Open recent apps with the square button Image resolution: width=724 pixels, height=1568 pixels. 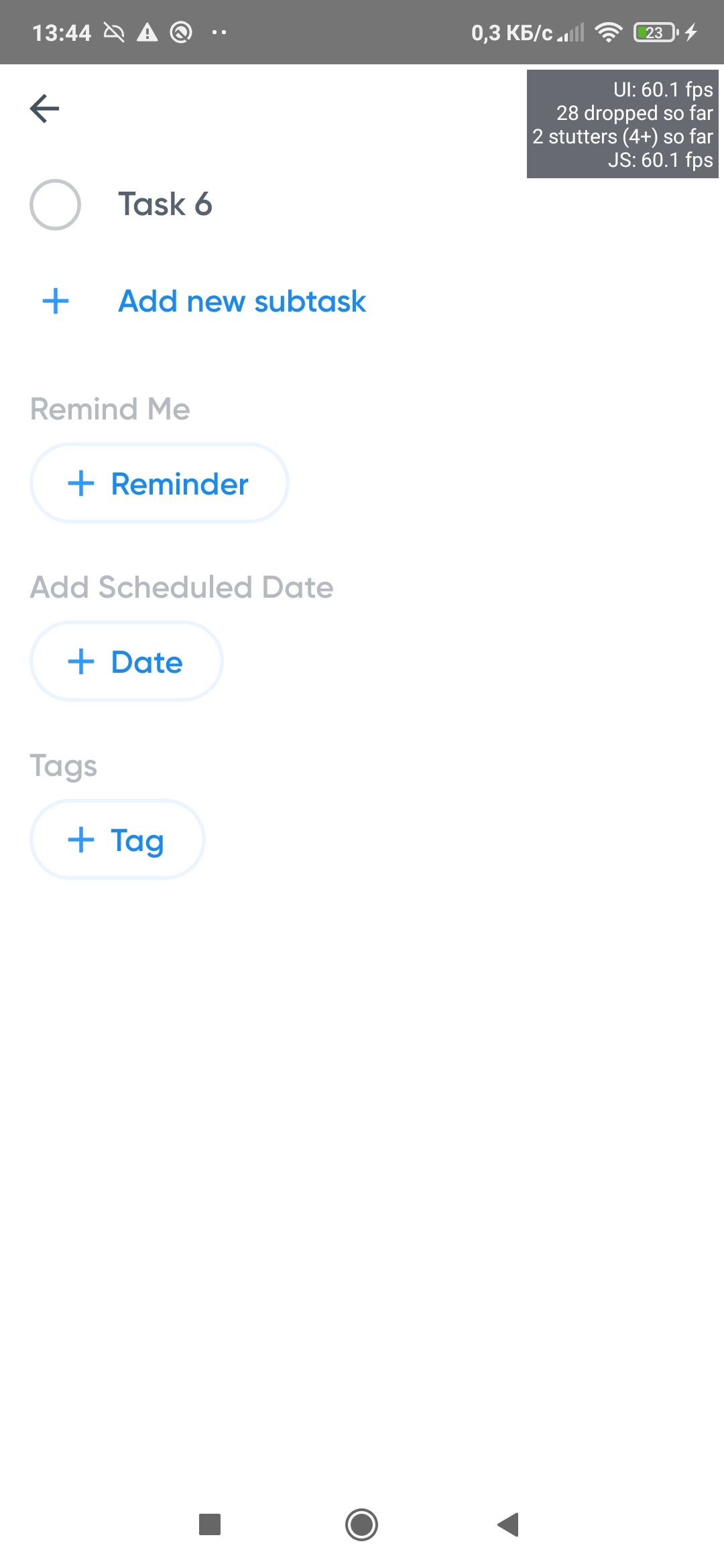[x=210, y=1524]
